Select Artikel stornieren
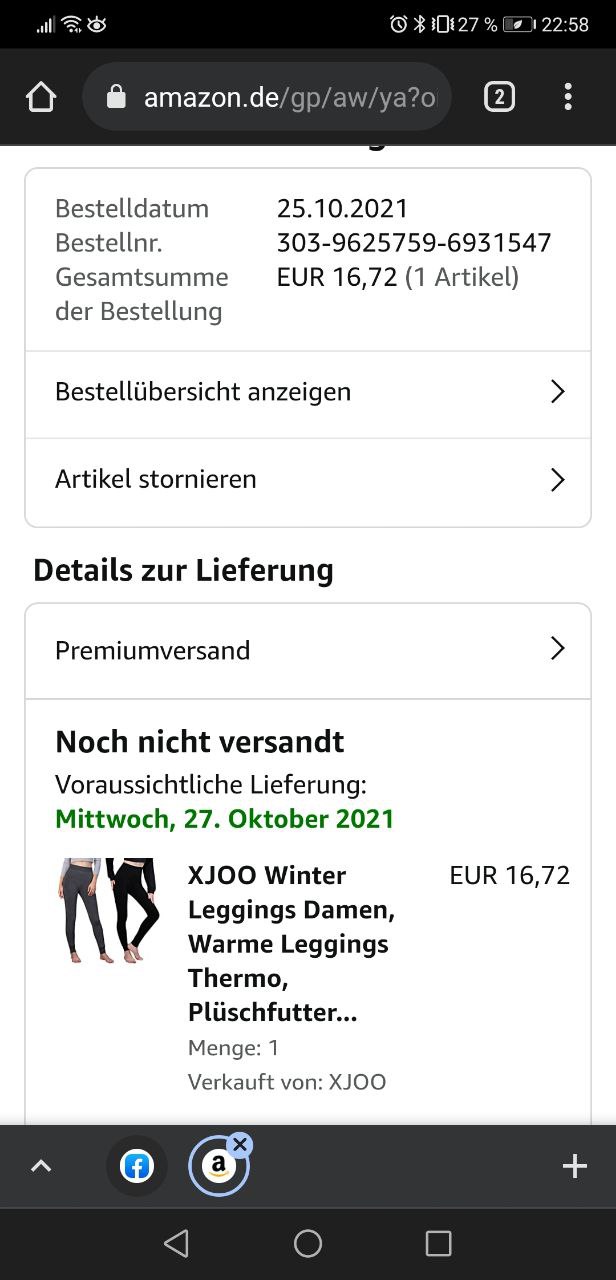 coord(308,479)
